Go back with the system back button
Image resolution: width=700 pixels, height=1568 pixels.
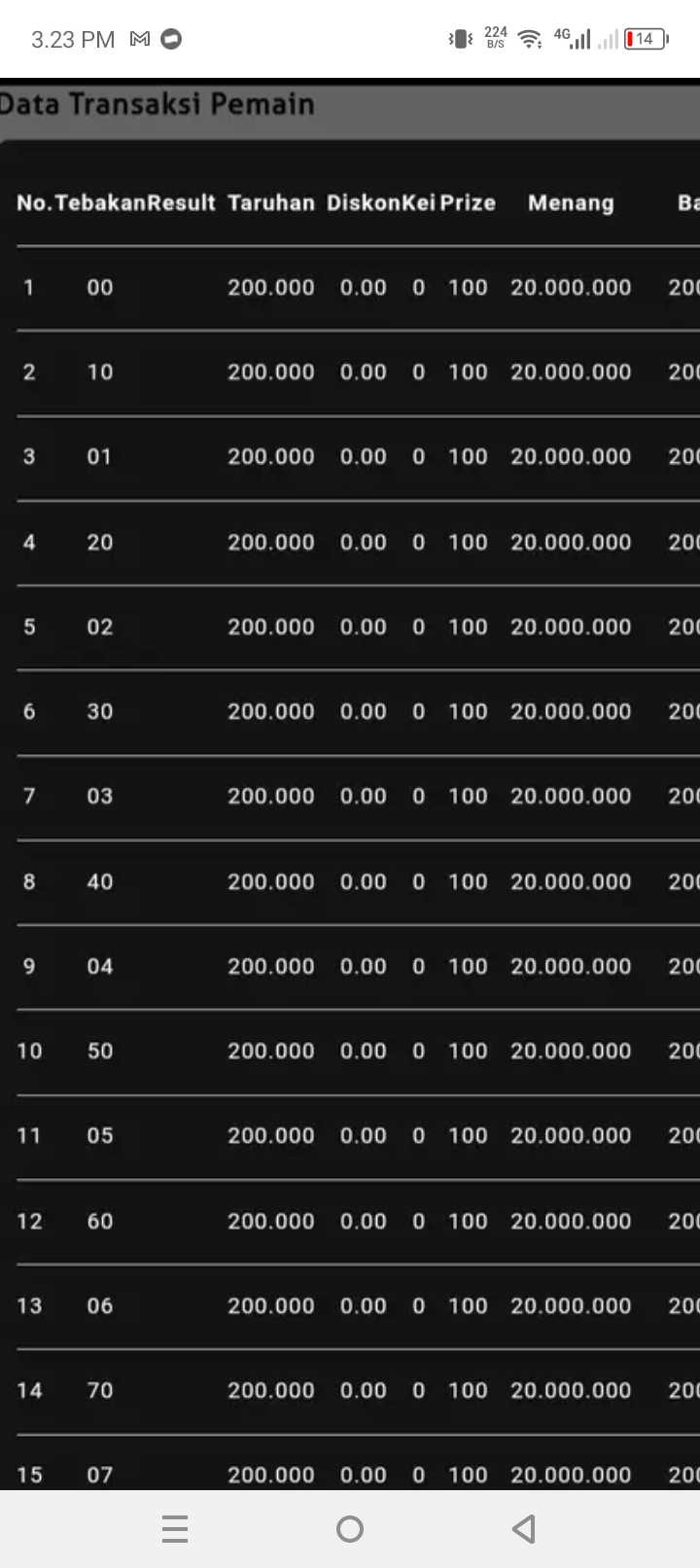coord(524,1529)
